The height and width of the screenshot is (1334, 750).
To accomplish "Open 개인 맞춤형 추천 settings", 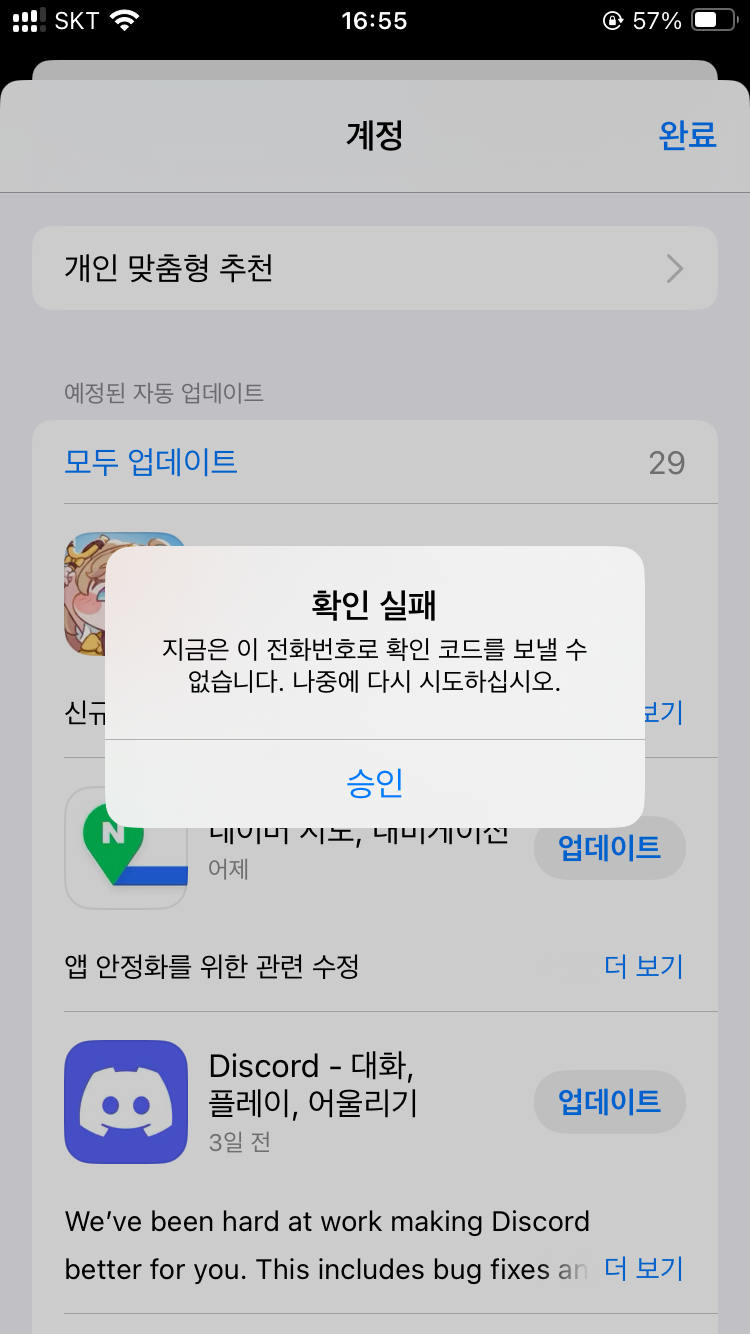I will (x=374, y=268).
